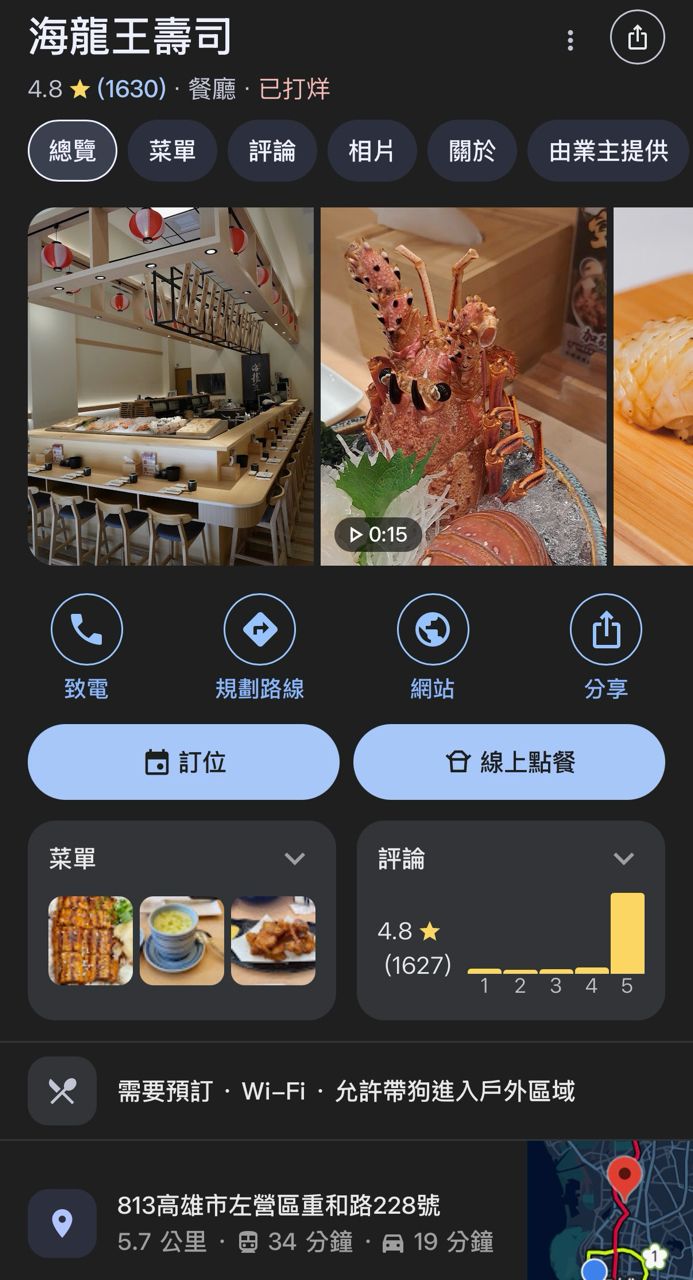Expand the 菜單 card

point(294,859)
